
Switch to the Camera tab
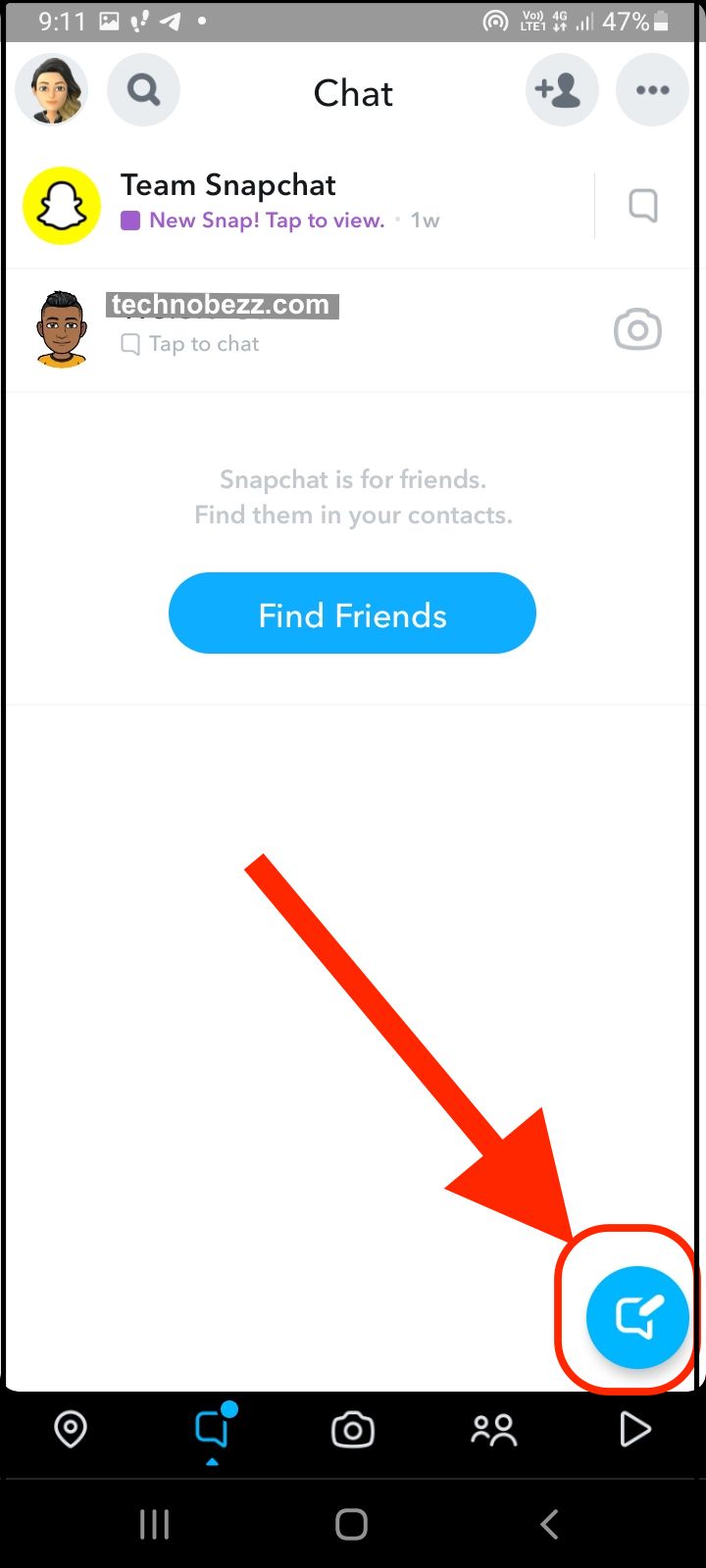(x=353, y=1430)
